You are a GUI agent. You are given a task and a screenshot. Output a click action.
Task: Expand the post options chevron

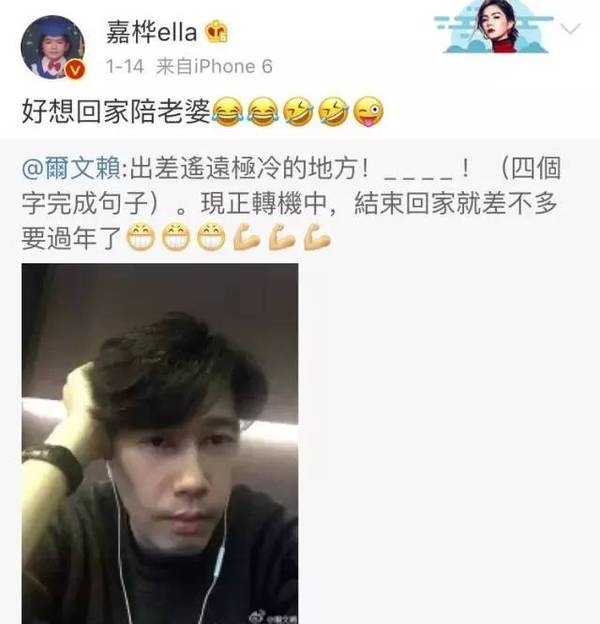(570, 30)
